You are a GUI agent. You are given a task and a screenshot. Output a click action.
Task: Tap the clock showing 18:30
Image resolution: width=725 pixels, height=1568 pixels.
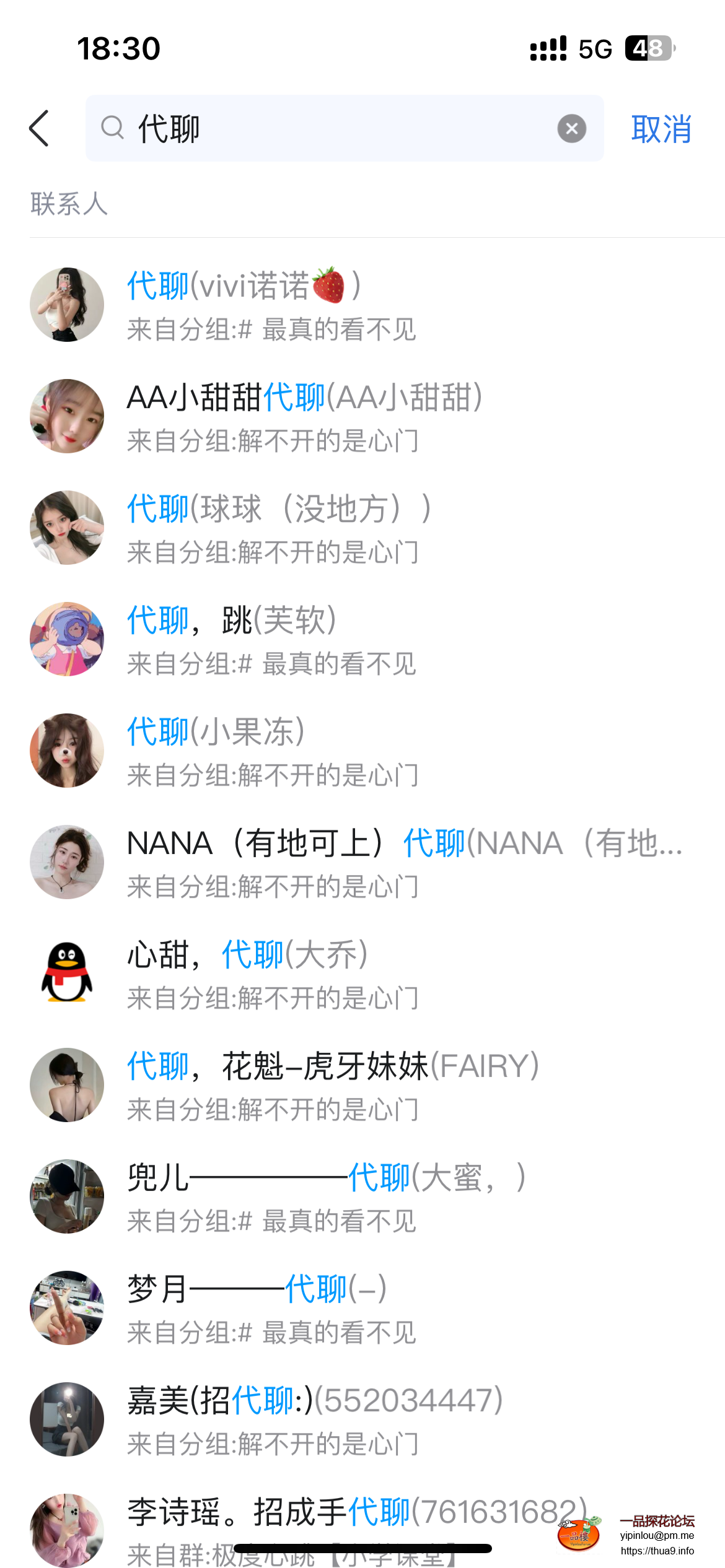118,48
